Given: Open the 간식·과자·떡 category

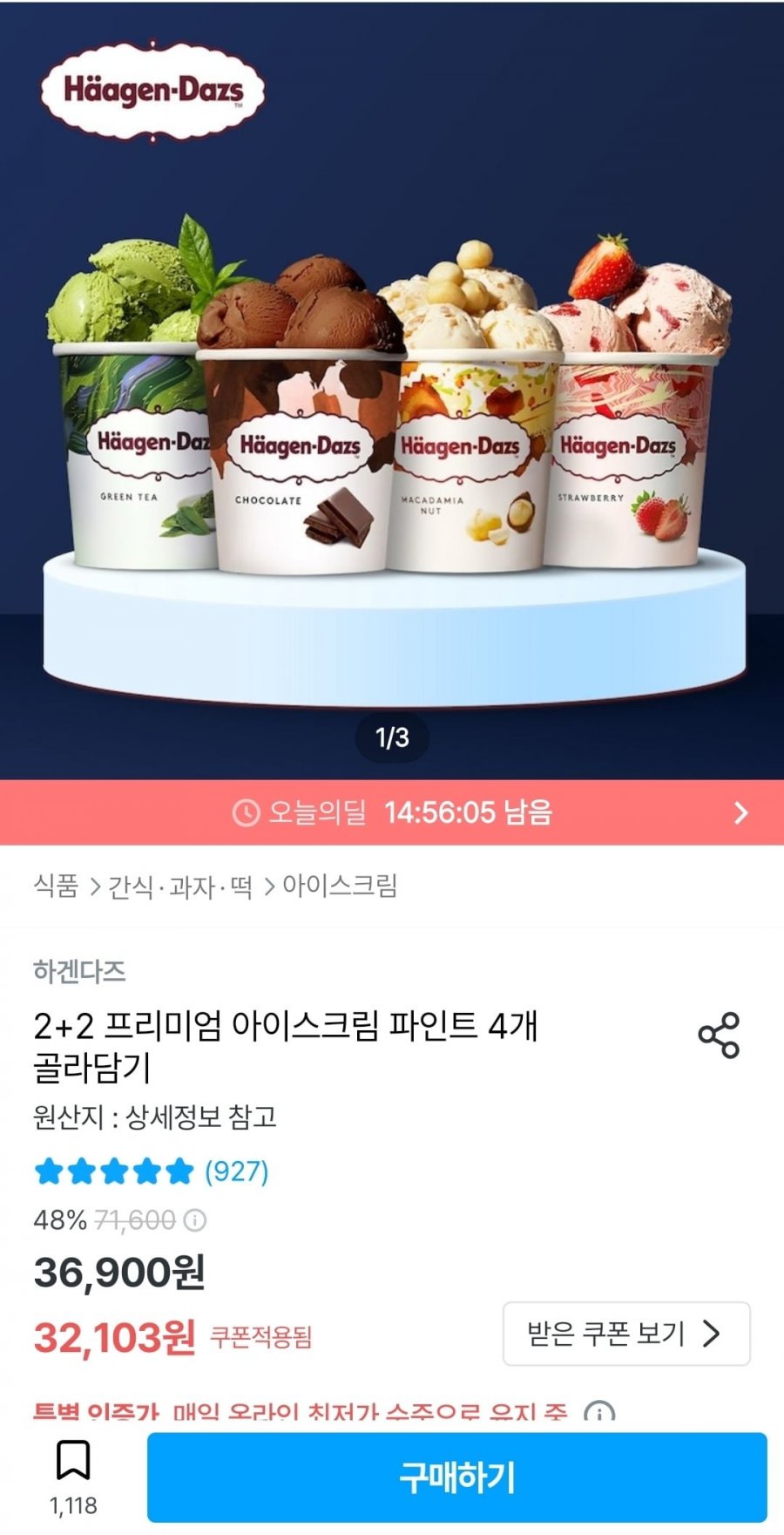Looking at the screenshot, I should click(x=180, y=887).
